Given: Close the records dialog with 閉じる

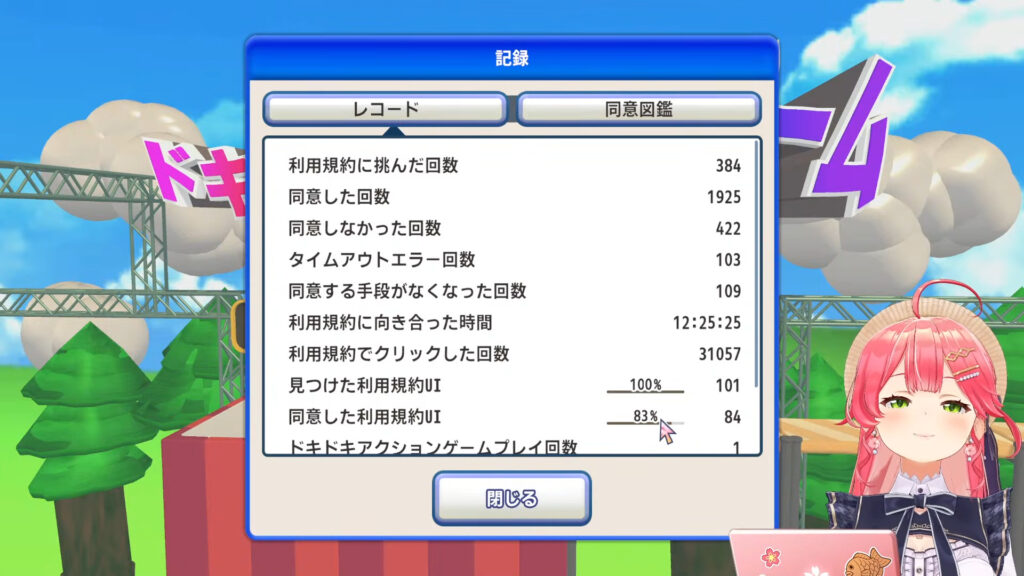Looking at the screenshot, I should tap(511, 498).
